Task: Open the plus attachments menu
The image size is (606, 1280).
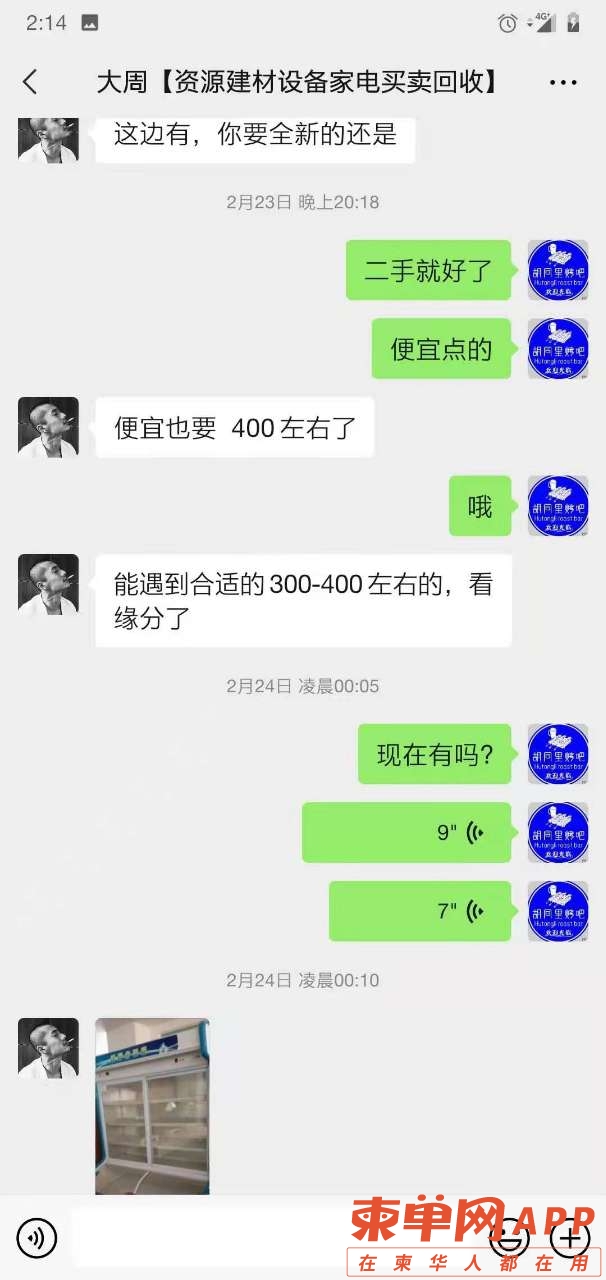Action: coord(570,1239)
